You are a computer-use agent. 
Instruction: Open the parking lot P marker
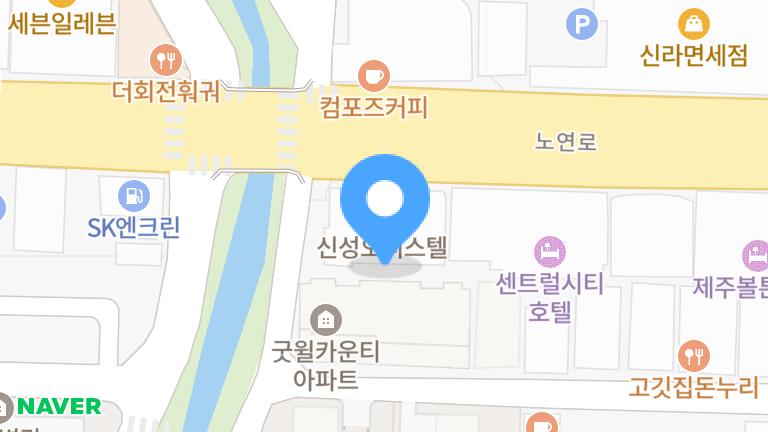(x=581, y=23)
